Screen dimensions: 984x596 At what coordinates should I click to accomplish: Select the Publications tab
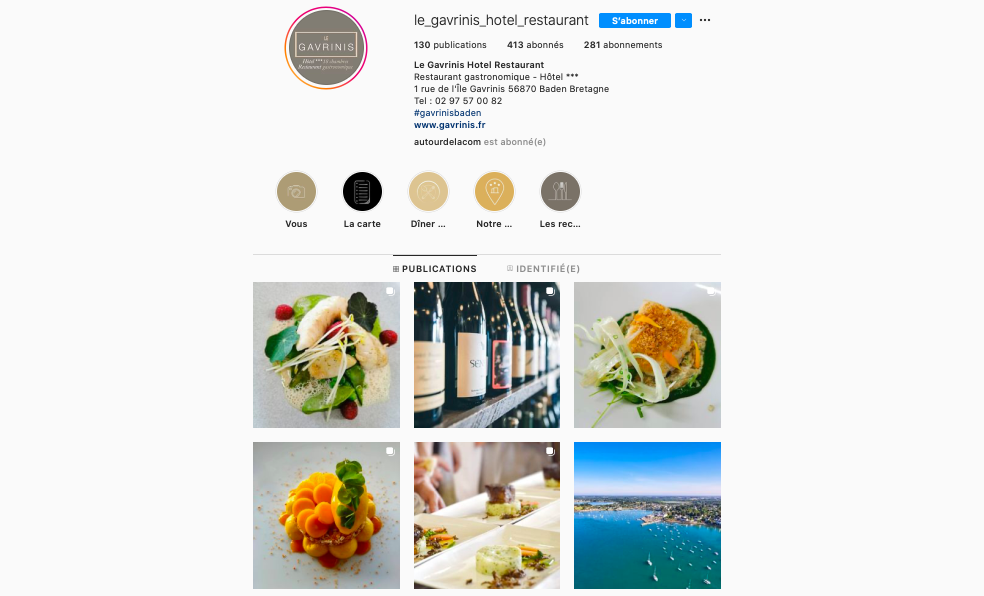(x=435, y=269)
